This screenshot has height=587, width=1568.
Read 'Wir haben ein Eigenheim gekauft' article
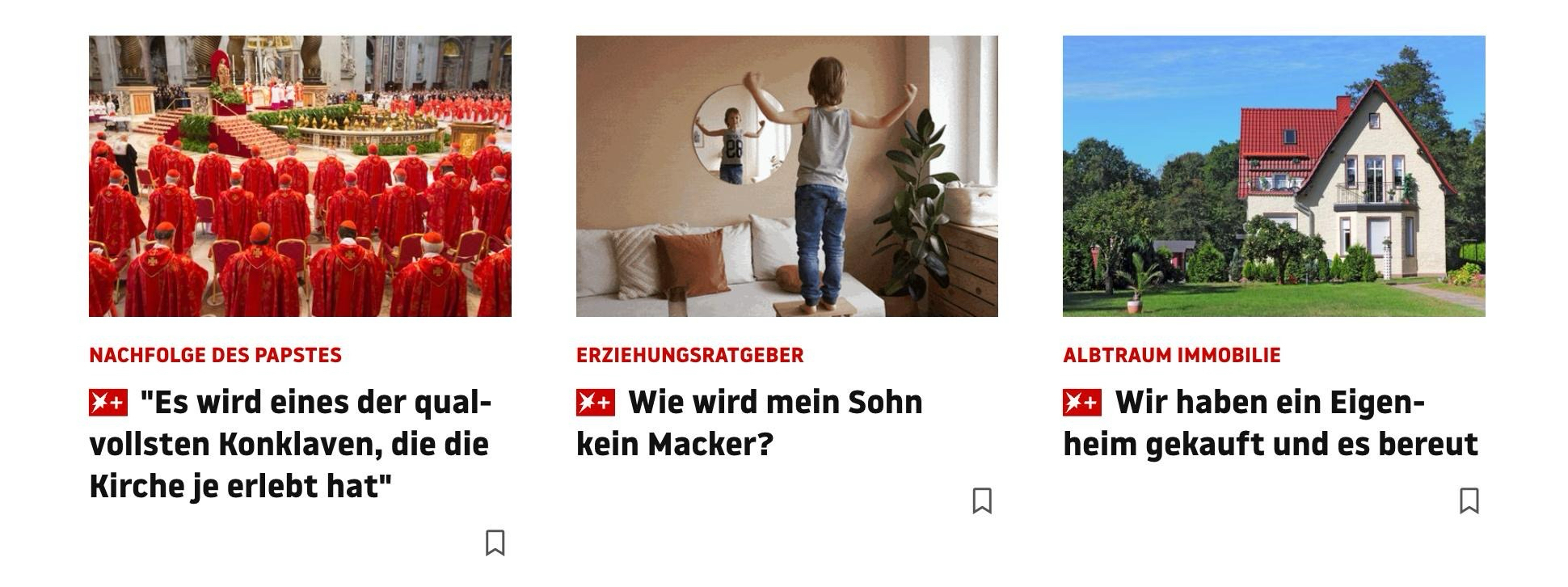point(1270,423)
